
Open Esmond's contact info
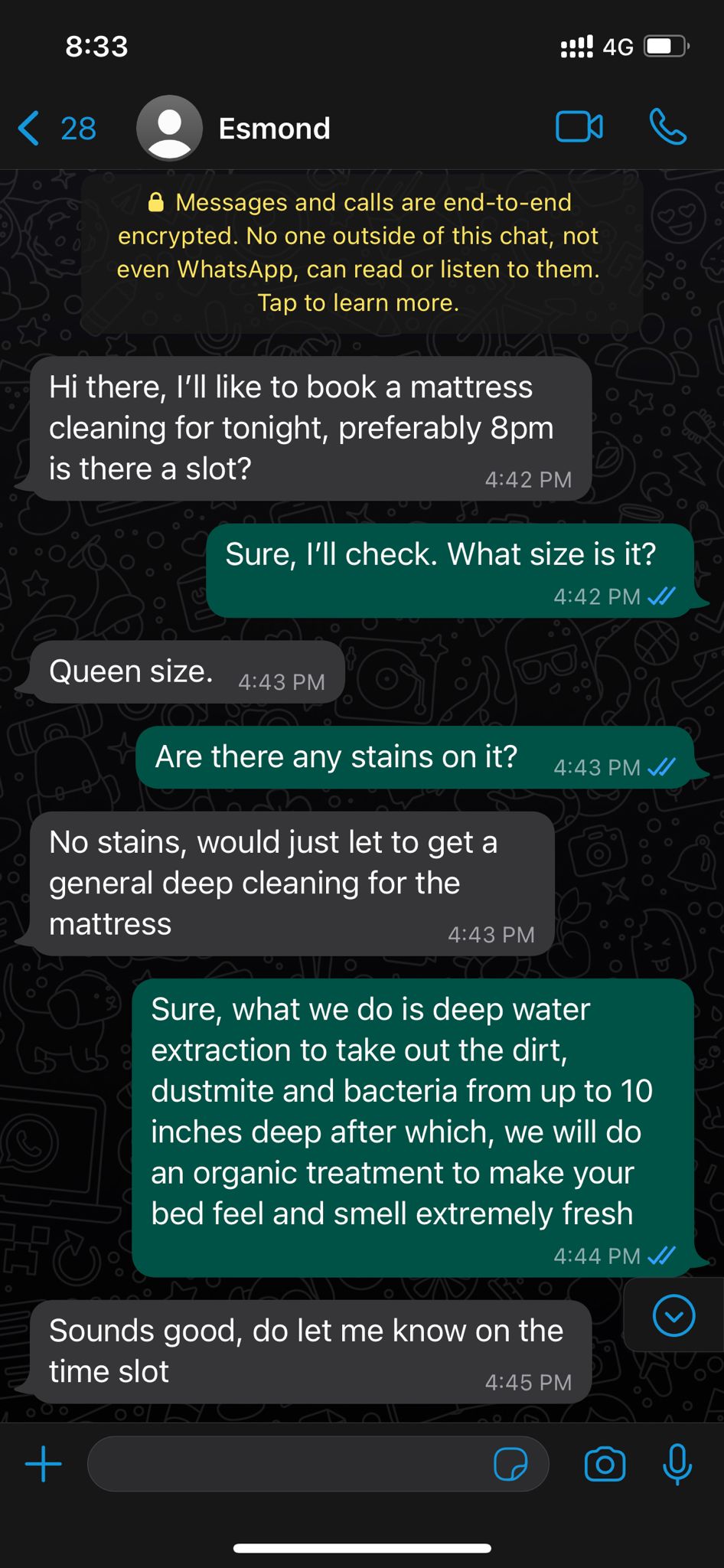(273, 128)
